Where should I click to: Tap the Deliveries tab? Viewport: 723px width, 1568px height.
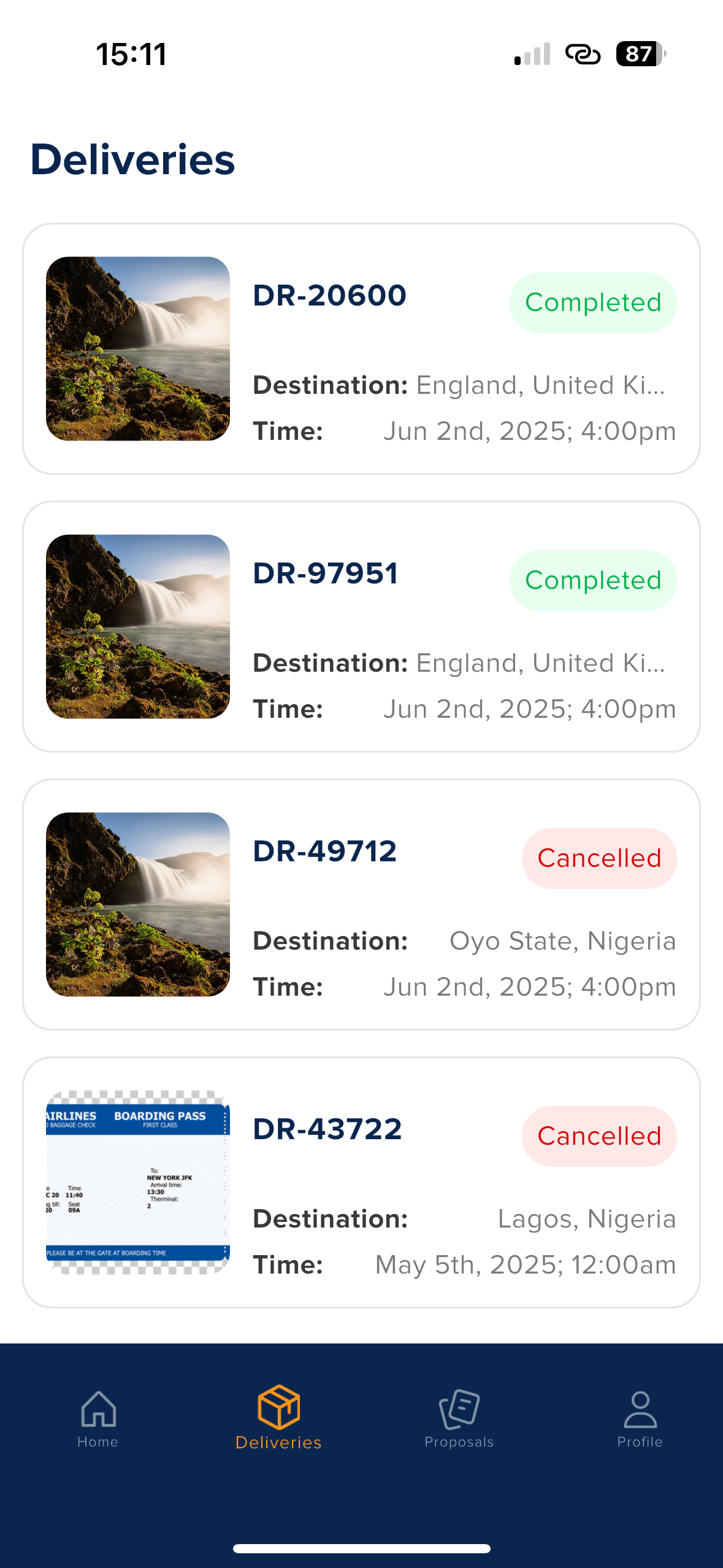click(278, 1418)
